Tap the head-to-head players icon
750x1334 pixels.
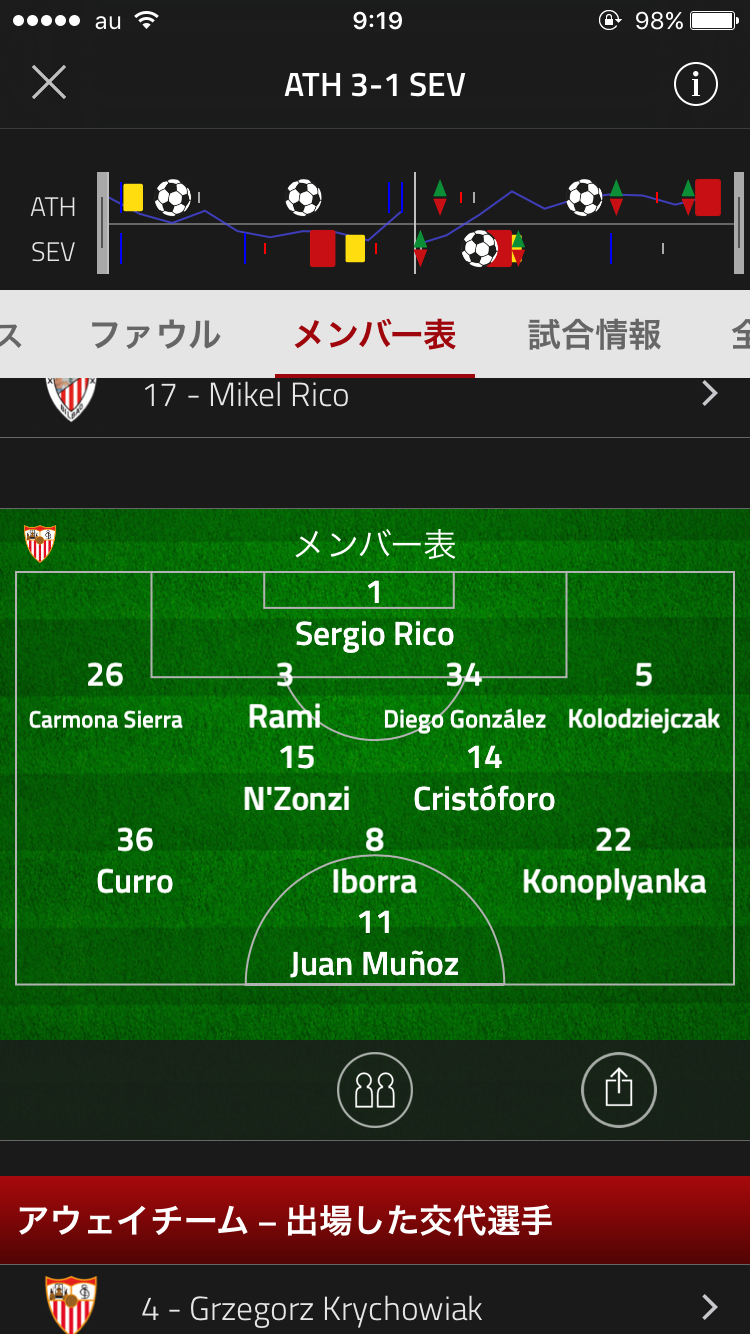pyautogui.click(x=375, y=1090)
